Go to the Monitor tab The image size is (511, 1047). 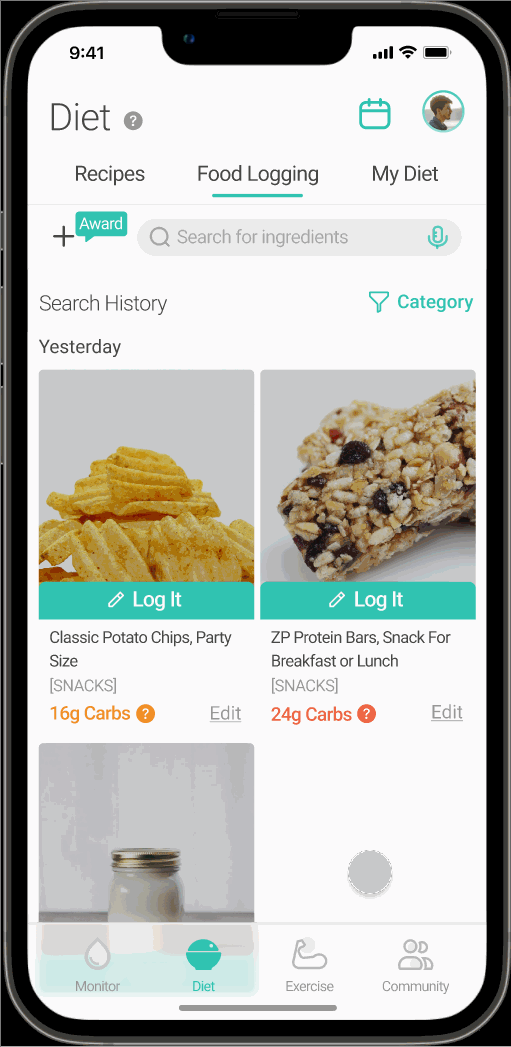(98, 966)
